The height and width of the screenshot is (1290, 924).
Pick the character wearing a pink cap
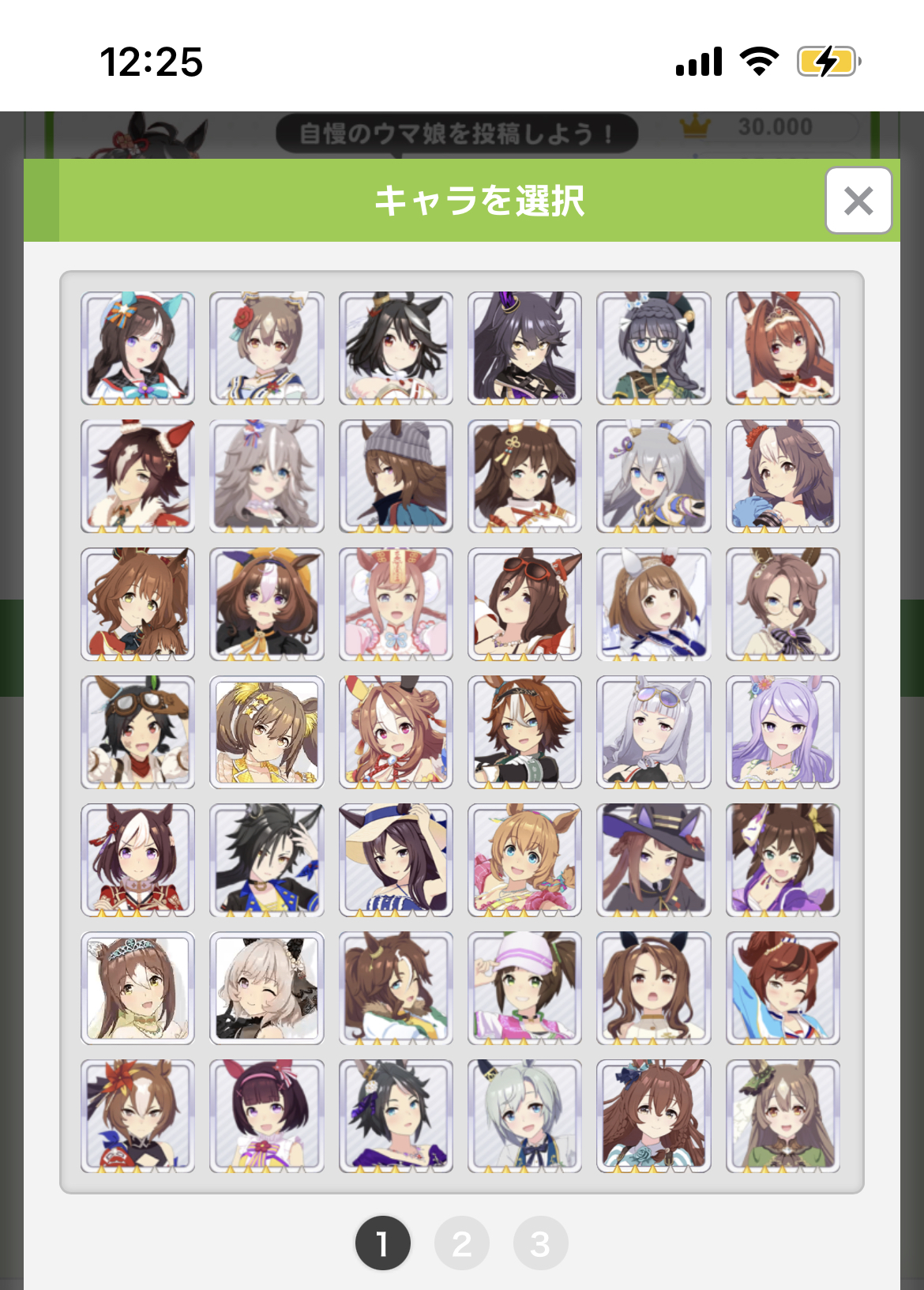point(524,988)
